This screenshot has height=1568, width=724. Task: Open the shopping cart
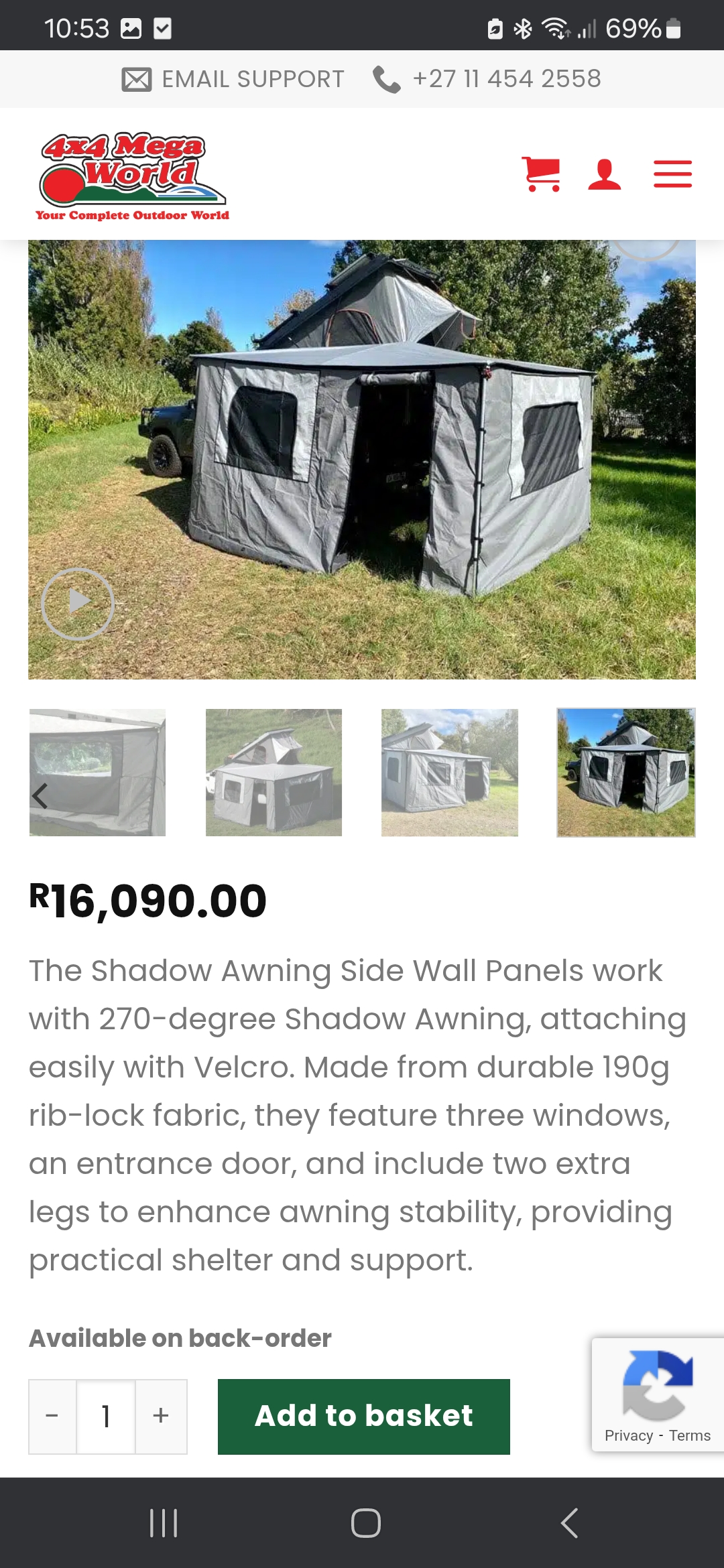coord(540,174)
